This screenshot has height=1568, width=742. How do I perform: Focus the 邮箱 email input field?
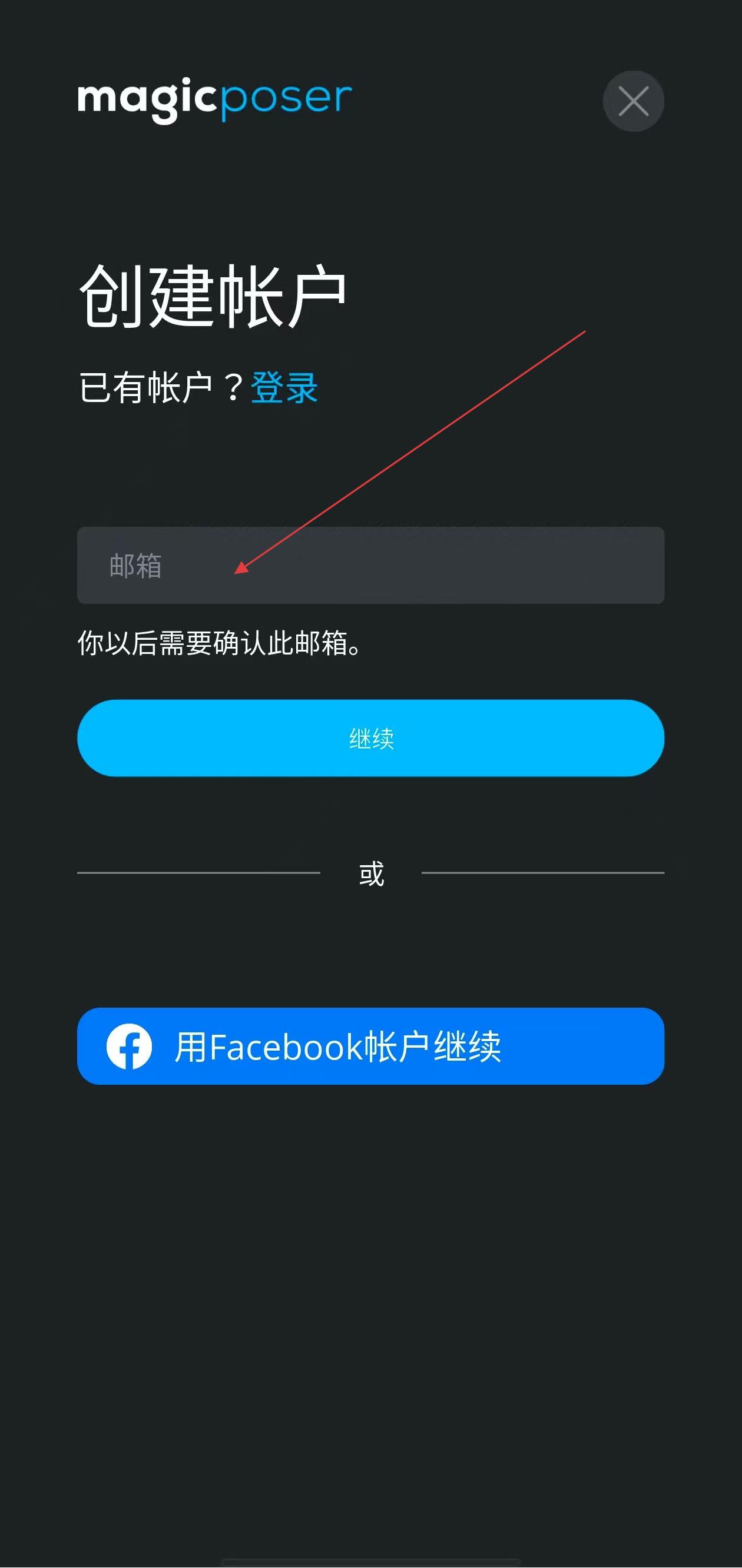[x=370, y=566]
